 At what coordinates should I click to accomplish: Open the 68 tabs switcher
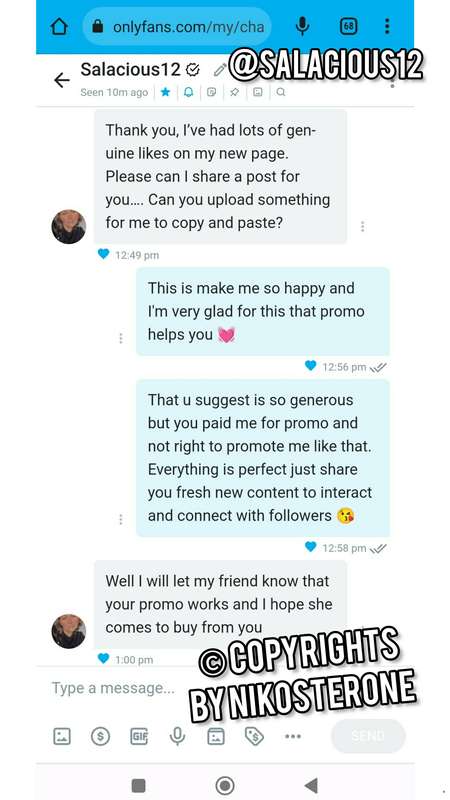tap(349, 26)
